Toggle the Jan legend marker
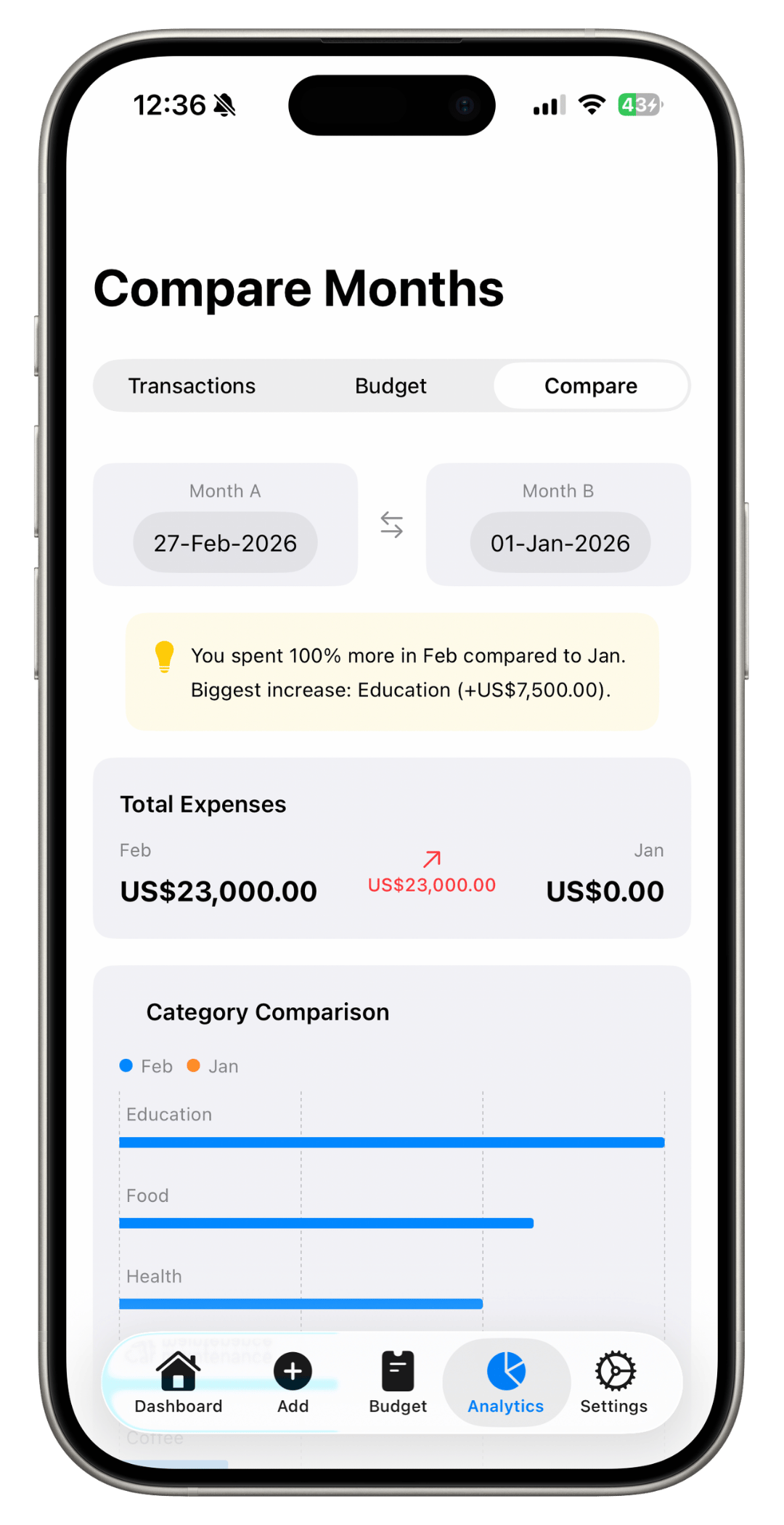The width and height of the screenshot is (784, 1525). point(195,1065)
